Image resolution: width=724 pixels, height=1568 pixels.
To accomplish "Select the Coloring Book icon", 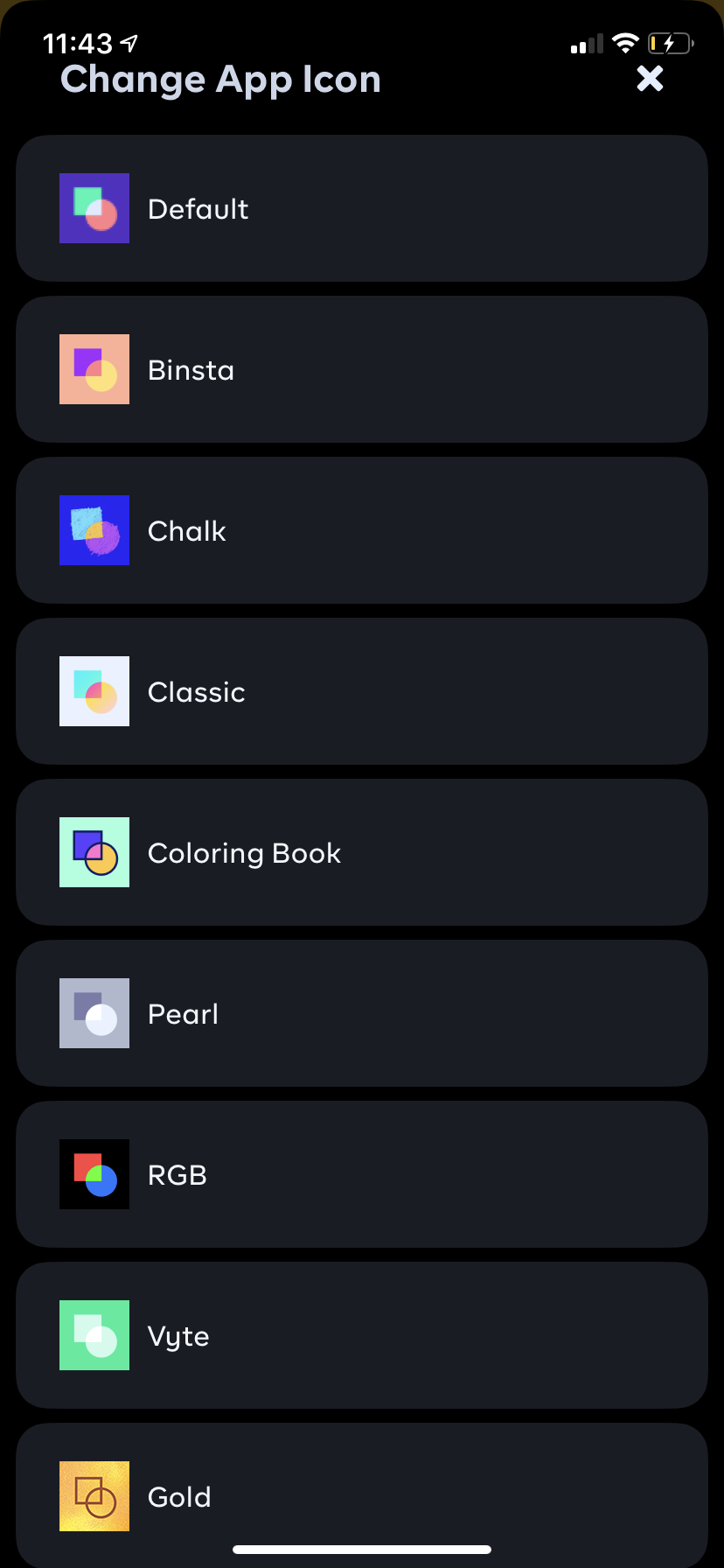I will (x=362, y=852).
